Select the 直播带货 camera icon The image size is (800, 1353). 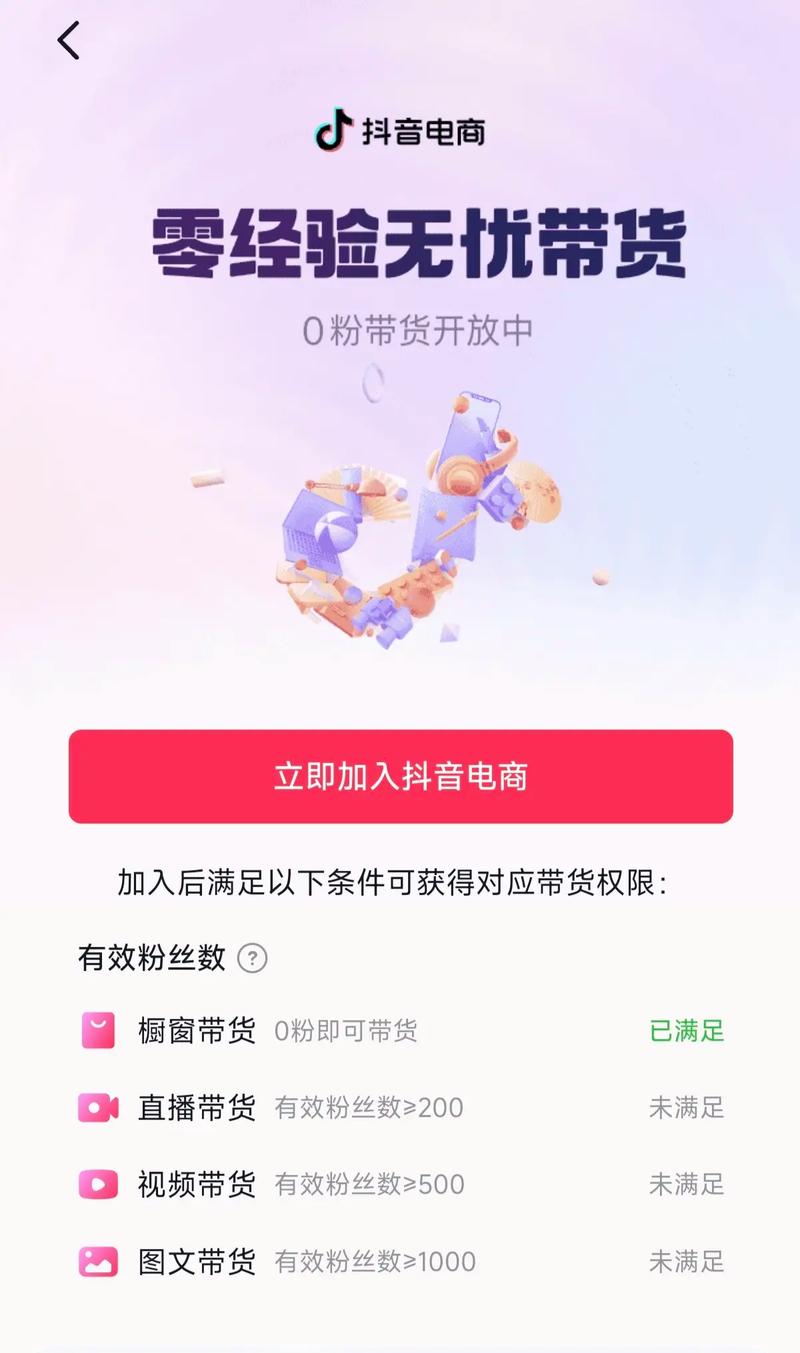tap(100, 1107)
